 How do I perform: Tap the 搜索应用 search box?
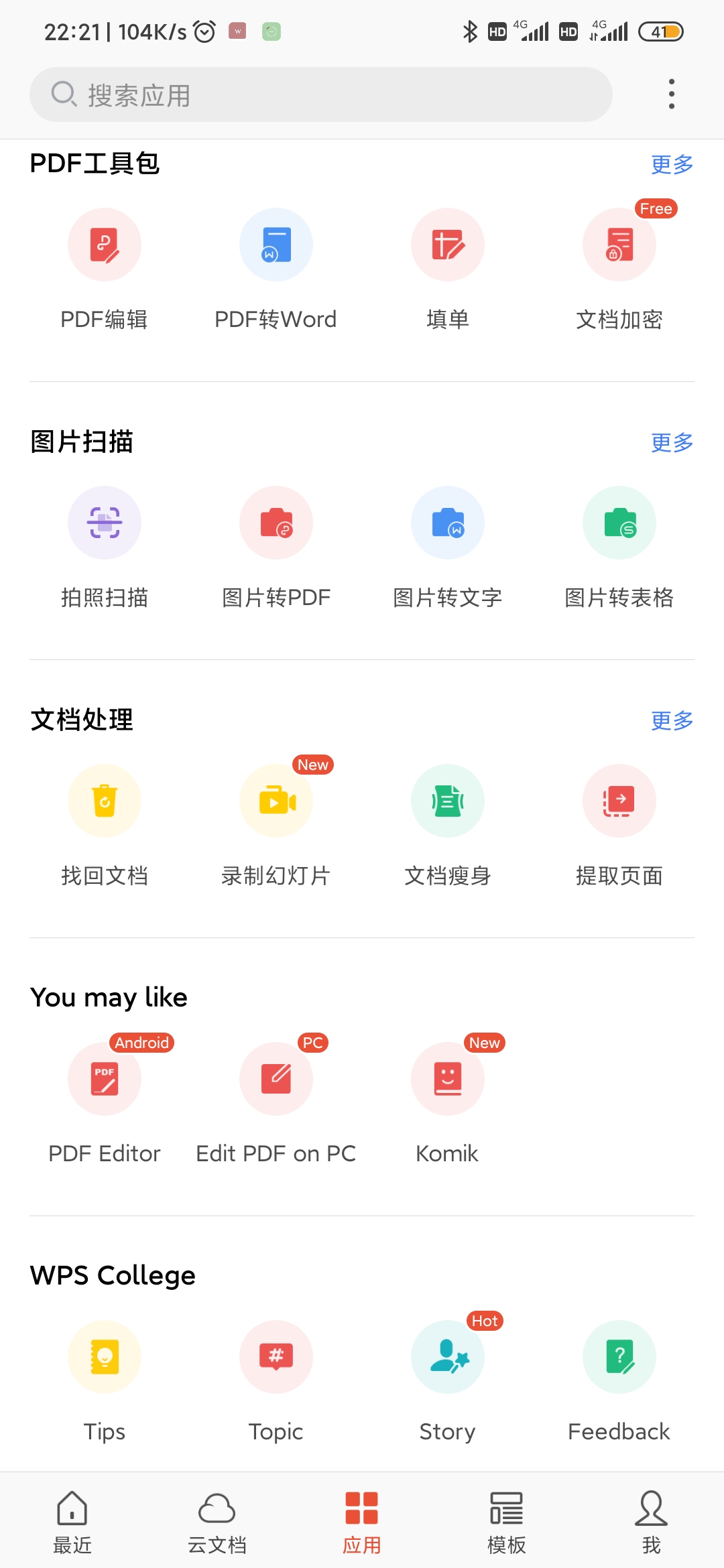(x=320, y=94)
